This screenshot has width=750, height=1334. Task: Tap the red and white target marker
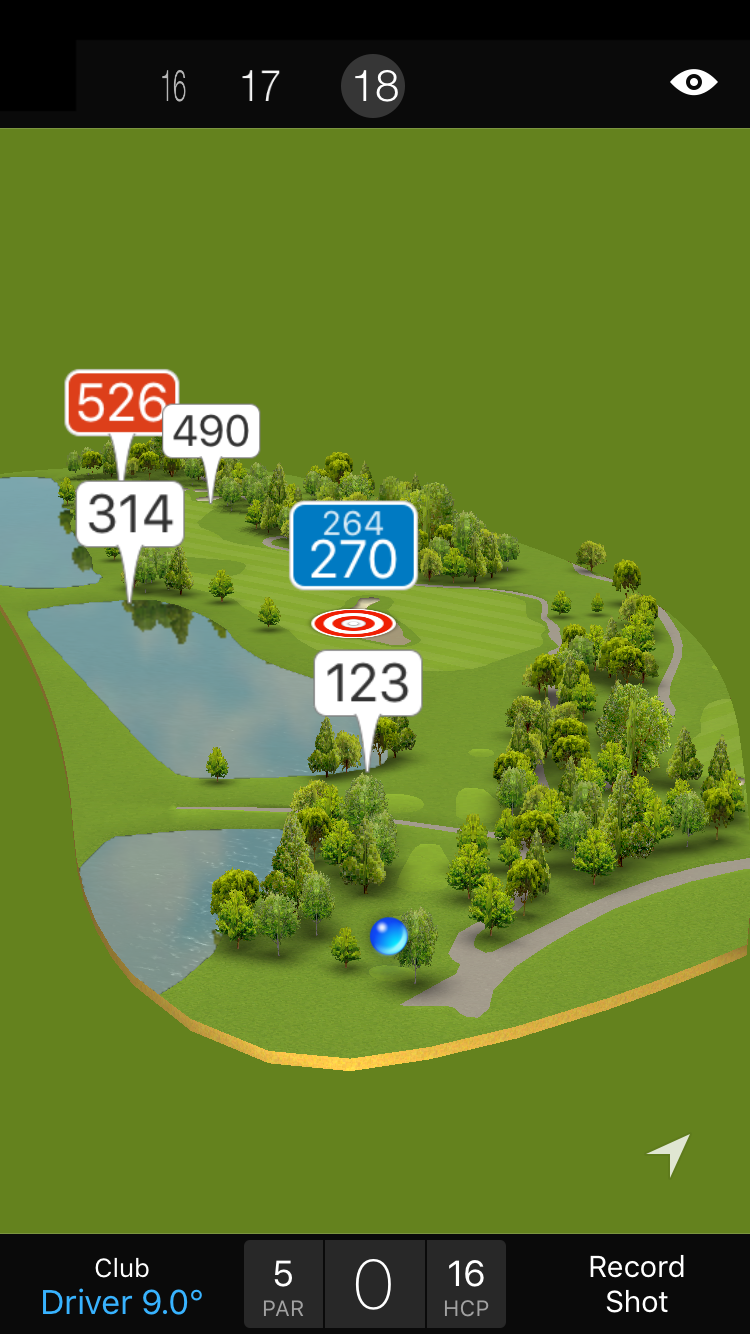pos(353,624)
